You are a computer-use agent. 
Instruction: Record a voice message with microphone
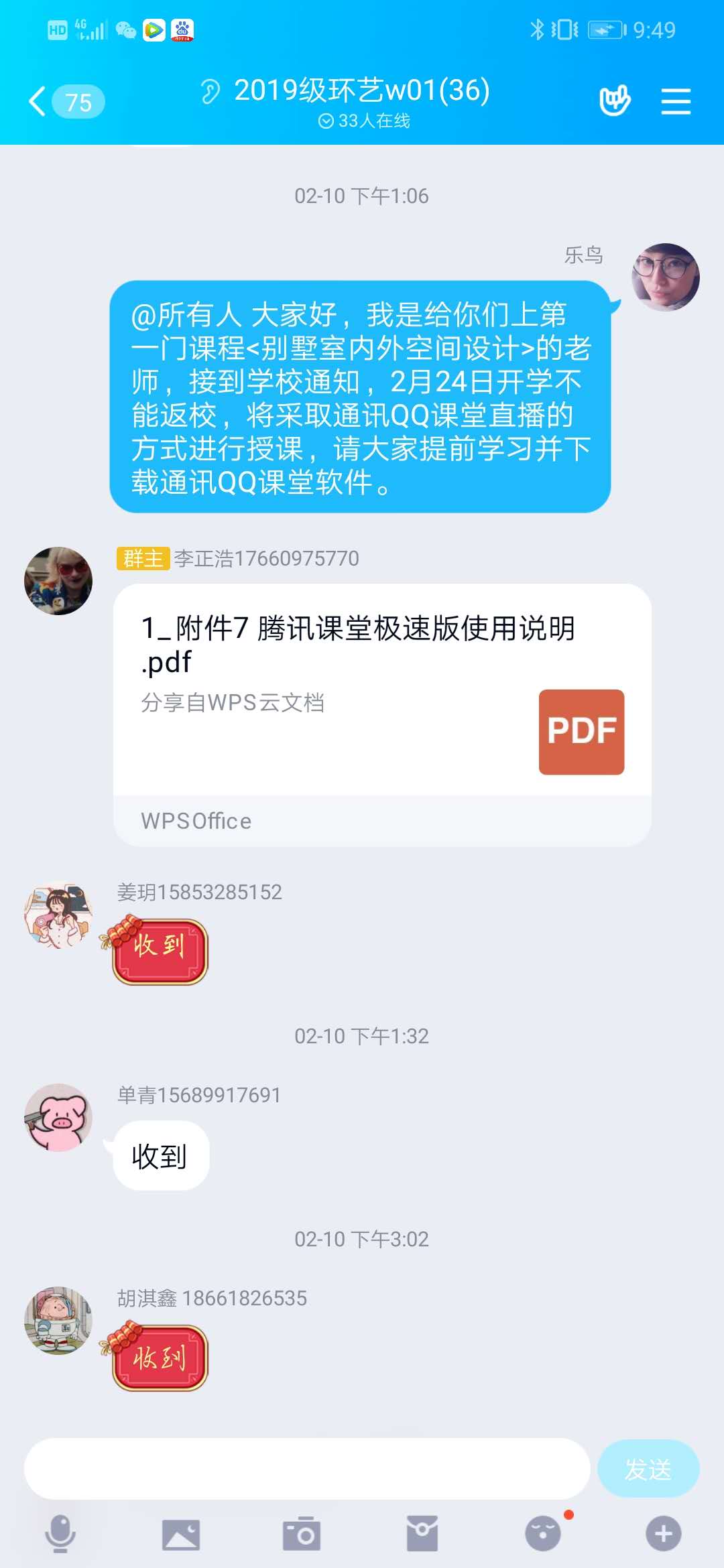coord(60,1533)
